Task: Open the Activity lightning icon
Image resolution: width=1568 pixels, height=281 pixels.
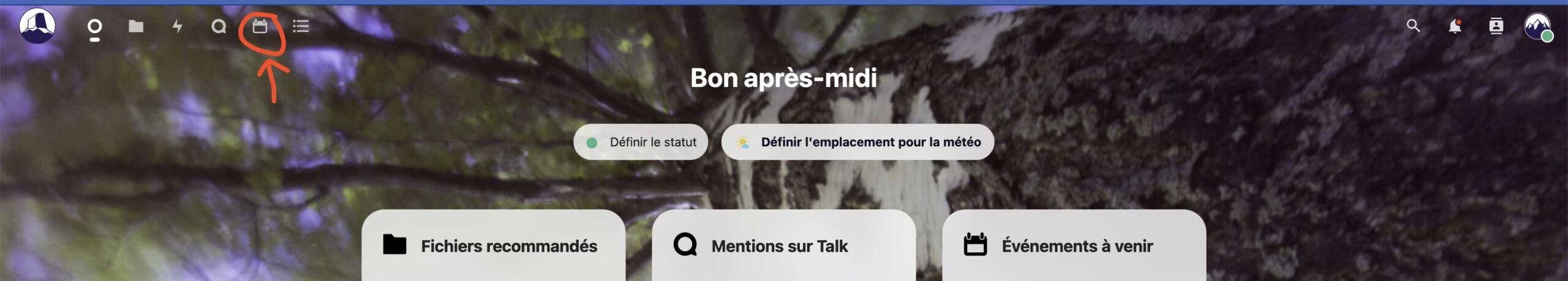Action: [x=177, y=26]
